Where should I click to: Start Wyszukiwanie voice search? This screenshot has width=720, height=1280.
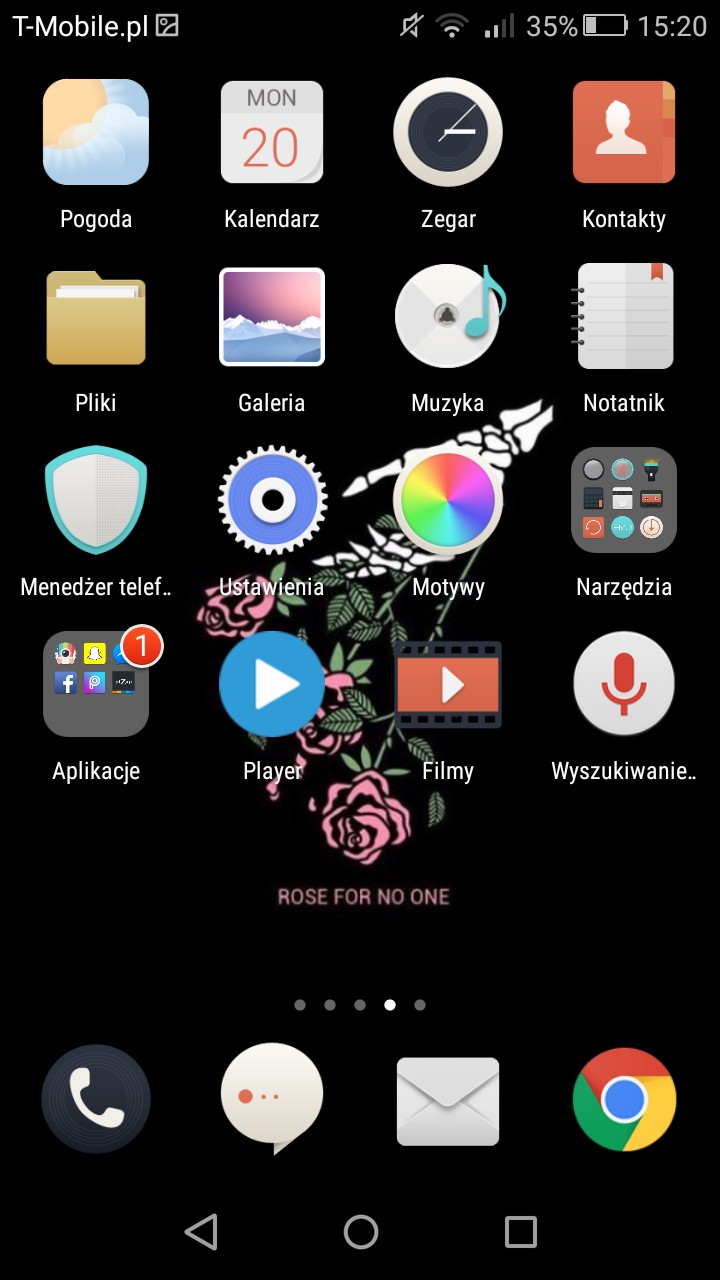[x=624, y=684]
